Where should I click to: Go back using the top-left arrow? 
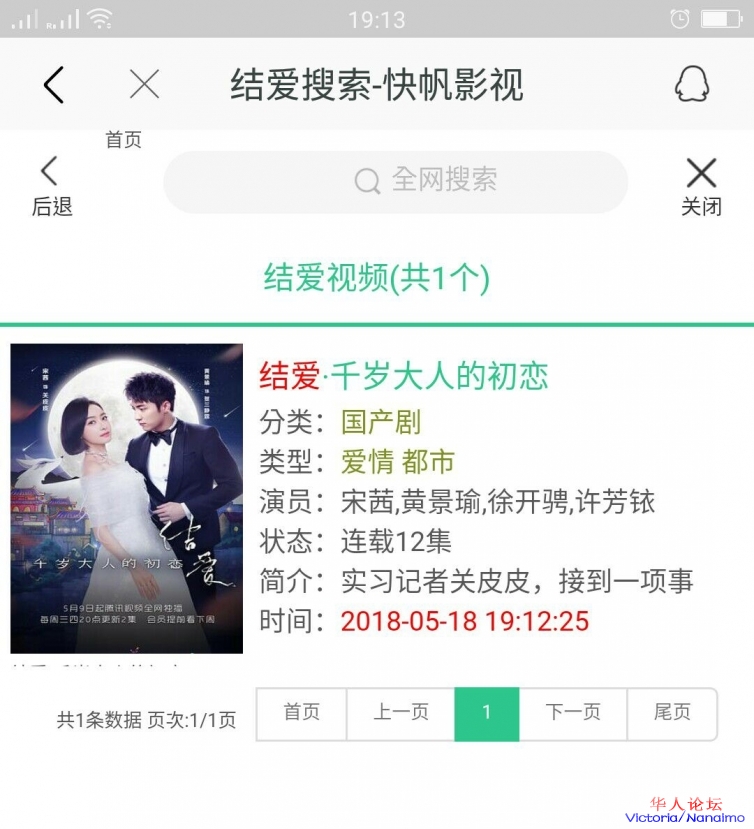[54, 85]
